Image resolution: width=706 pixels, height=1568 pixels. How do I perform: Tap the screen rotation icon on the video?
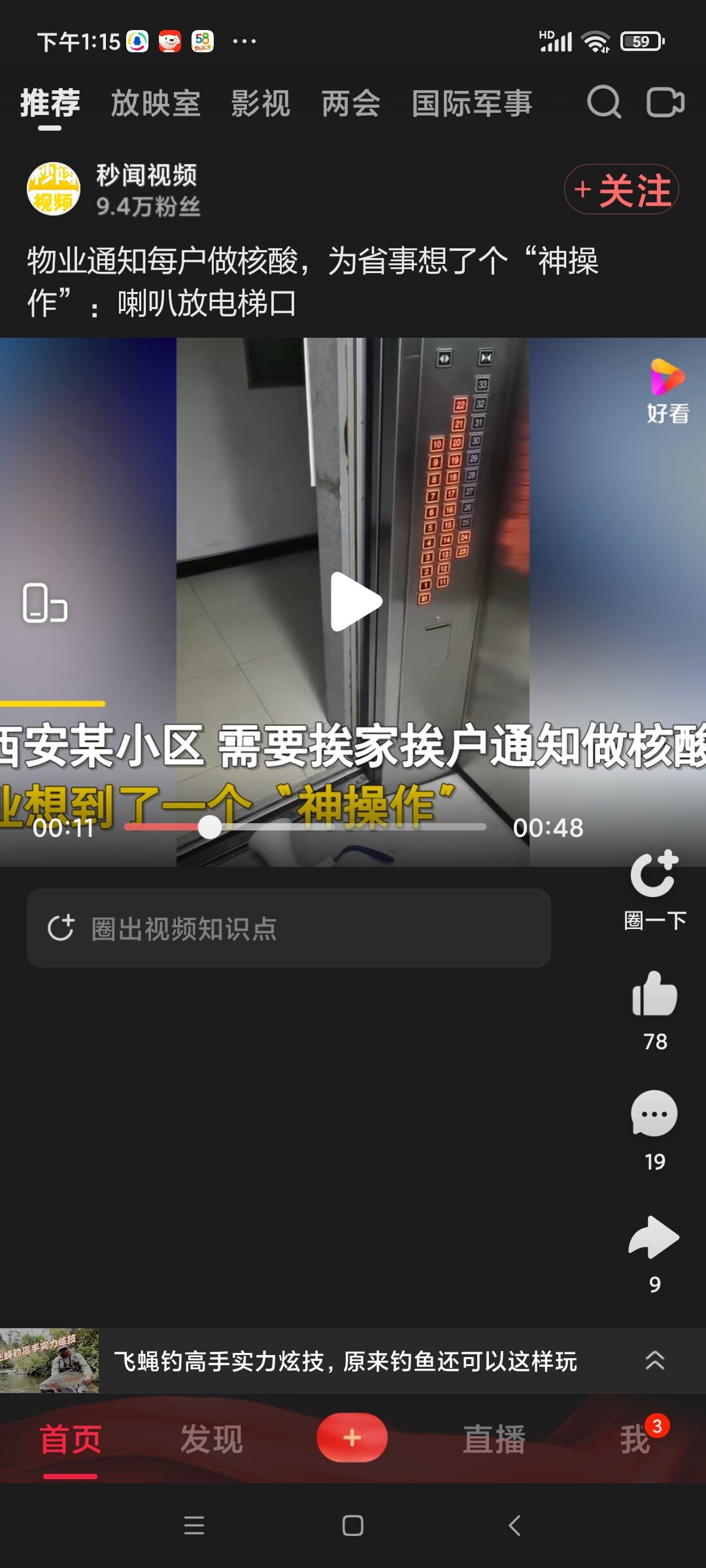[x=45, y=602]
